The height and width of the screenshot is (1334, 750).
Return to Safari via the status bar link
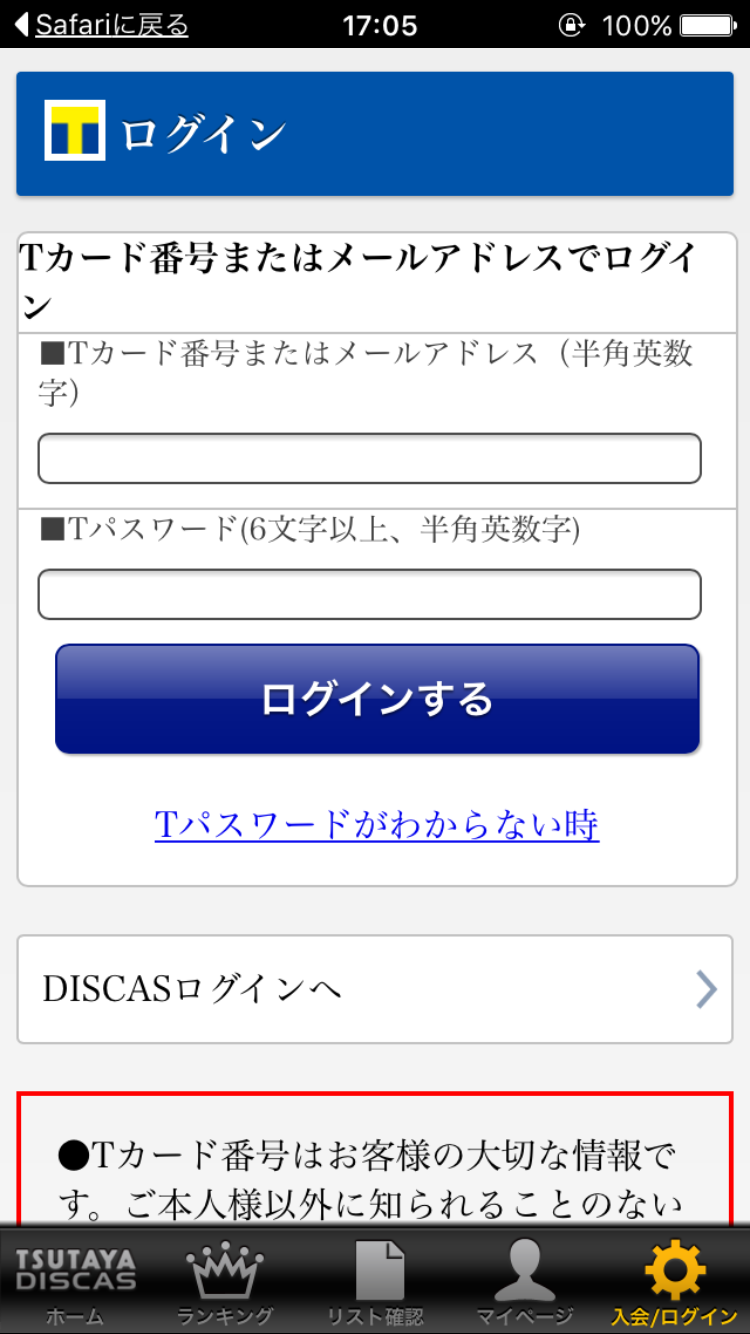[101, 25]
